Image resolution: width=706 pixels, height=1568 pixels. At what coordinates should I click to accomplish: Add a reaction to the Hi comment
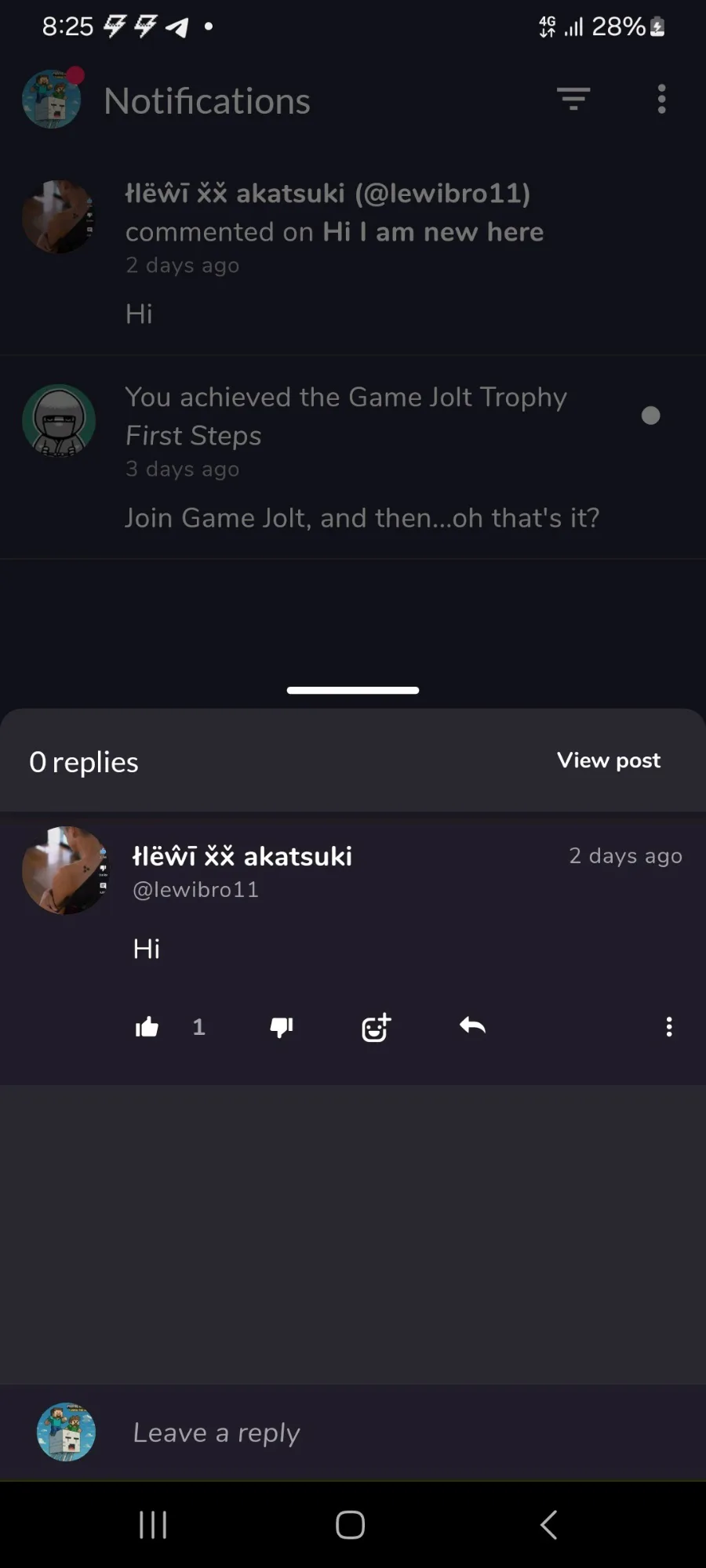[376, 1027]
